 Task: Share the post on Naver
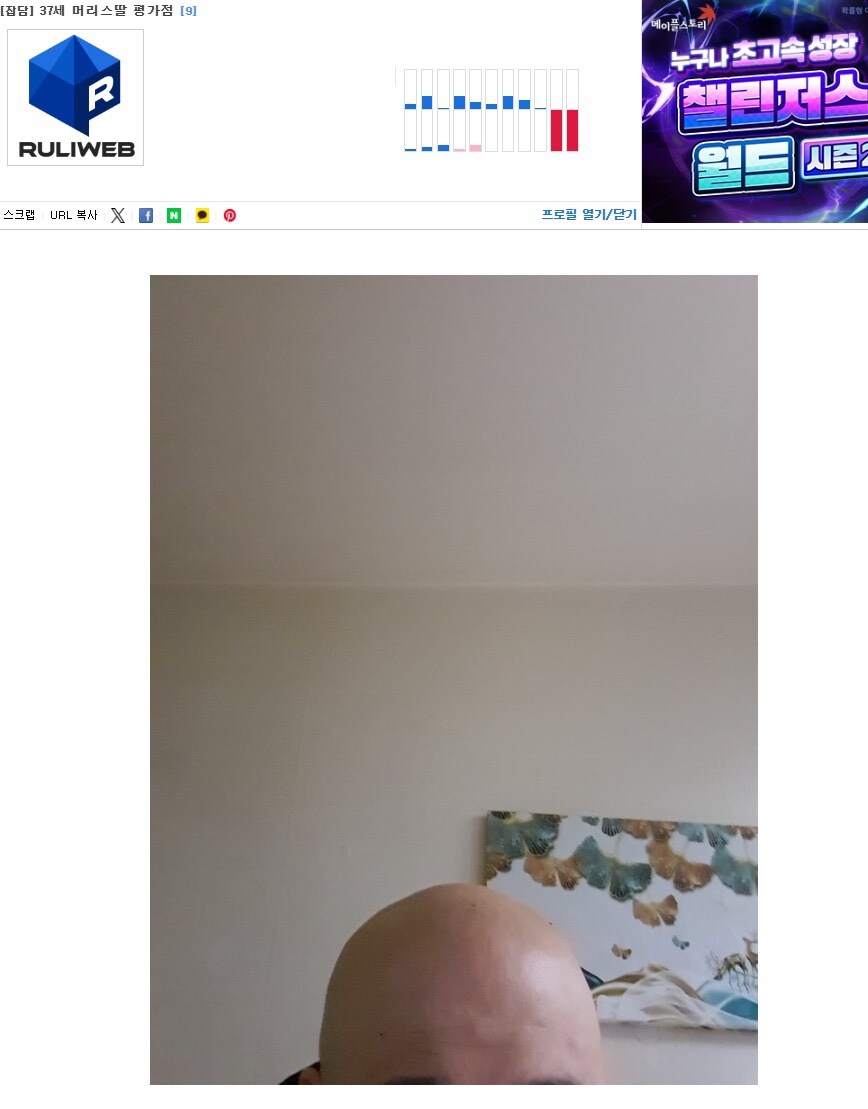pos(174,215)
